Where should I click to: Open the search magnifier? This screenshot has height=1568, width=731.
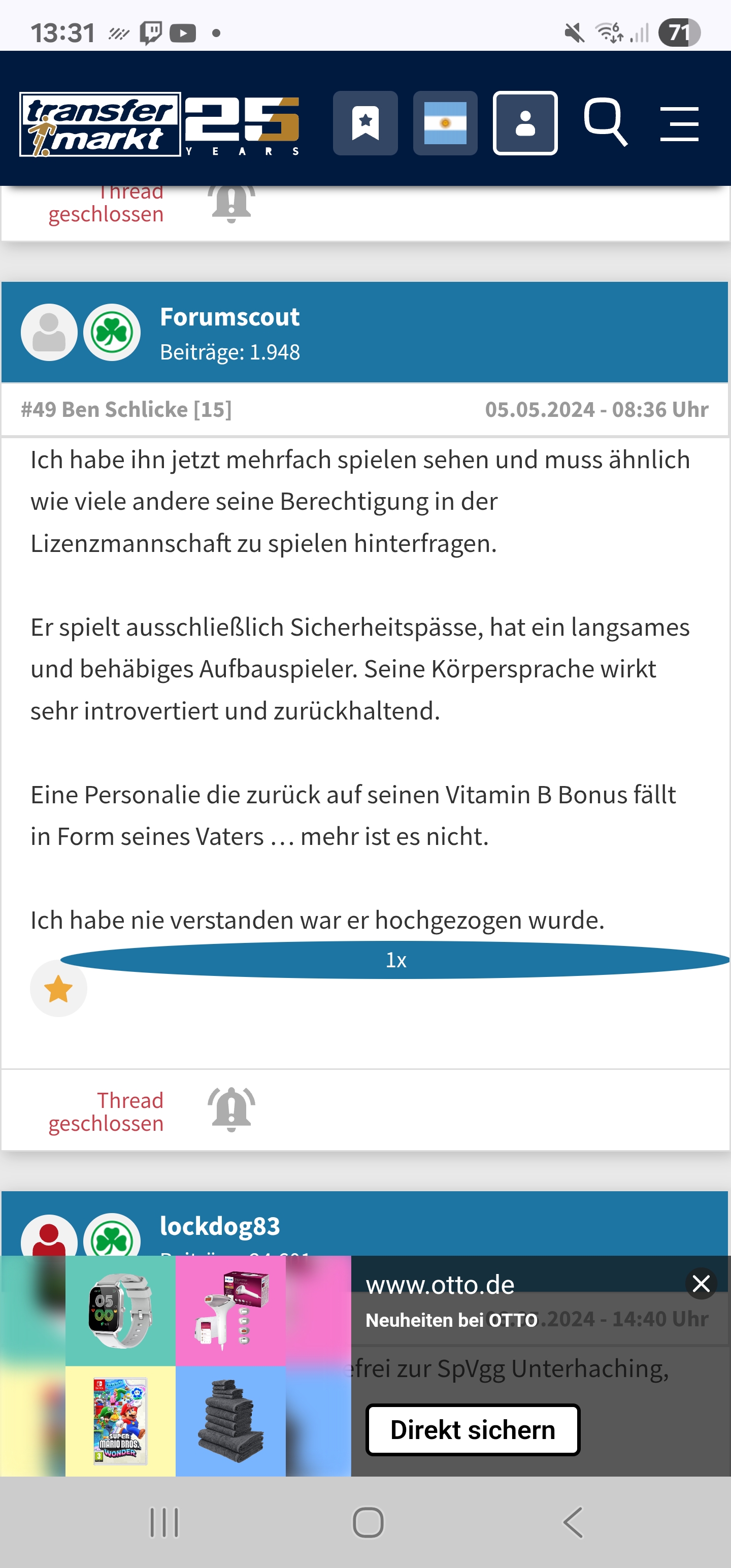pyautogui.click(x=605, y=123)
